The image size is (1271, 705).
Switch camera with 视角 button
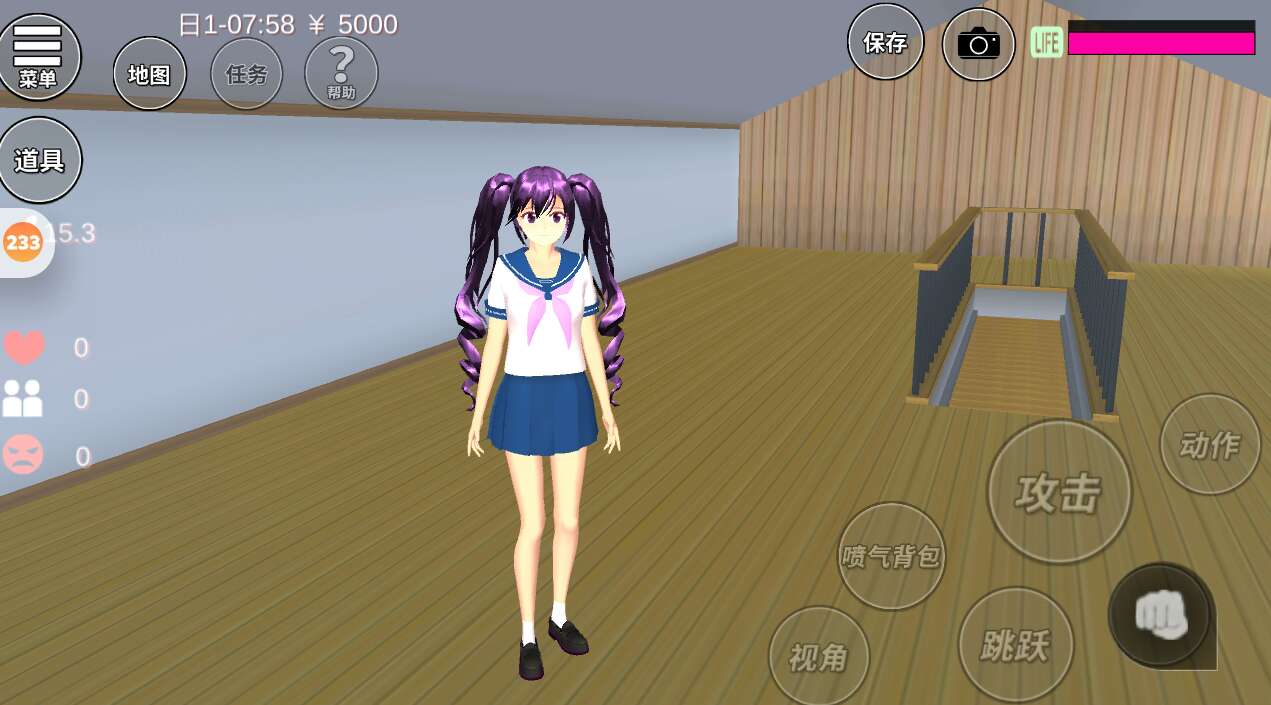click(x=819, y=656)
